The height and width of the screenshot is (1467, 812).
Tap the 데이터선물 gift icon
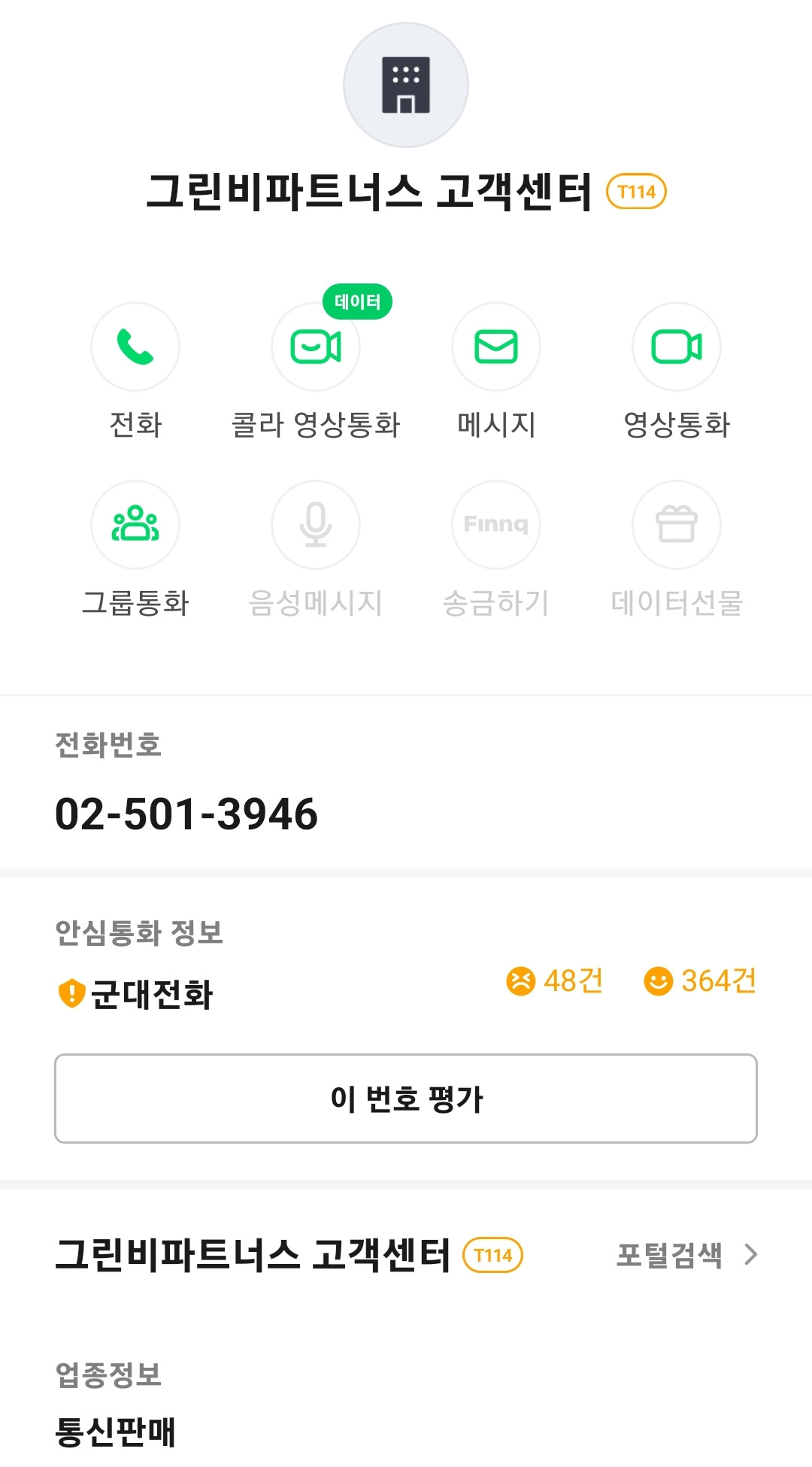point(677,525)
